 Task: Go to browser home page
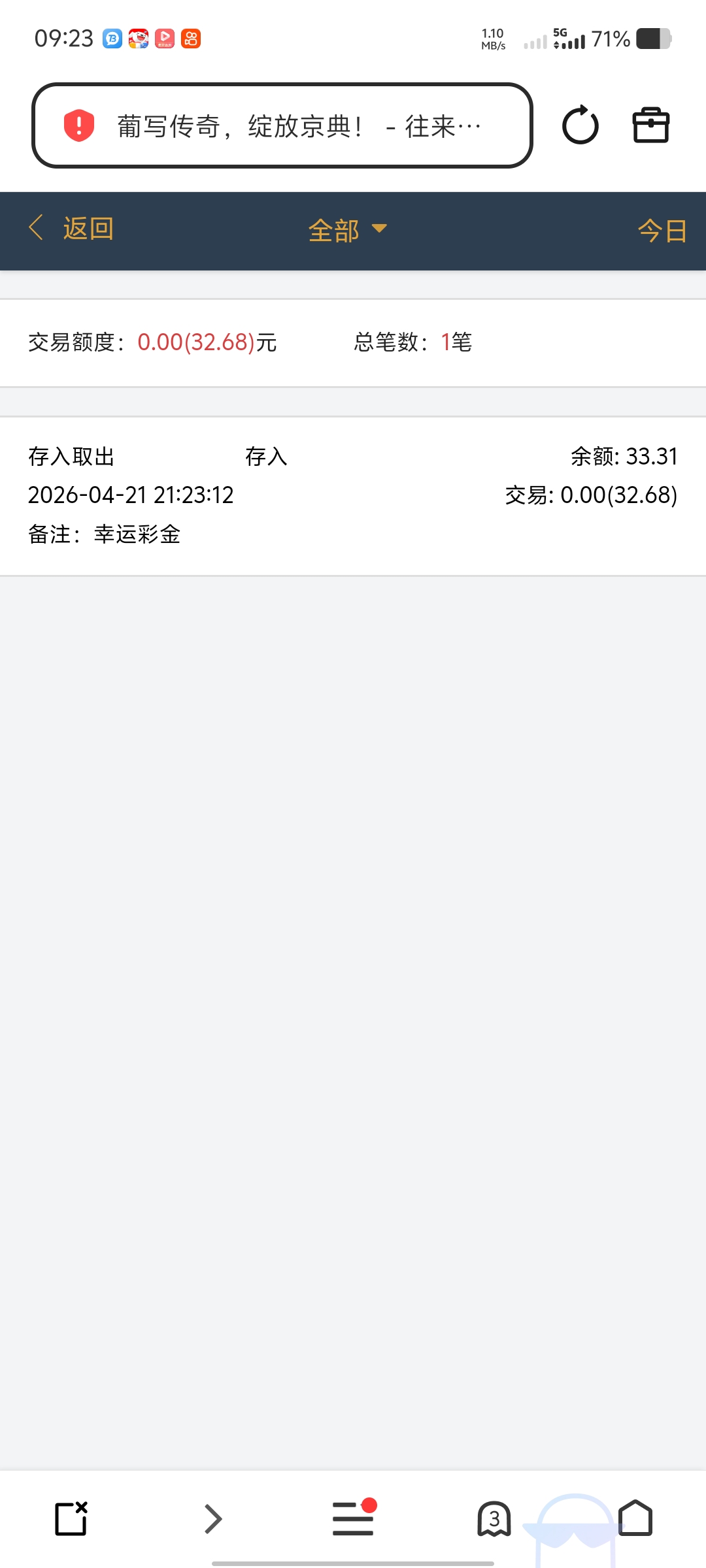[635, 1518]
